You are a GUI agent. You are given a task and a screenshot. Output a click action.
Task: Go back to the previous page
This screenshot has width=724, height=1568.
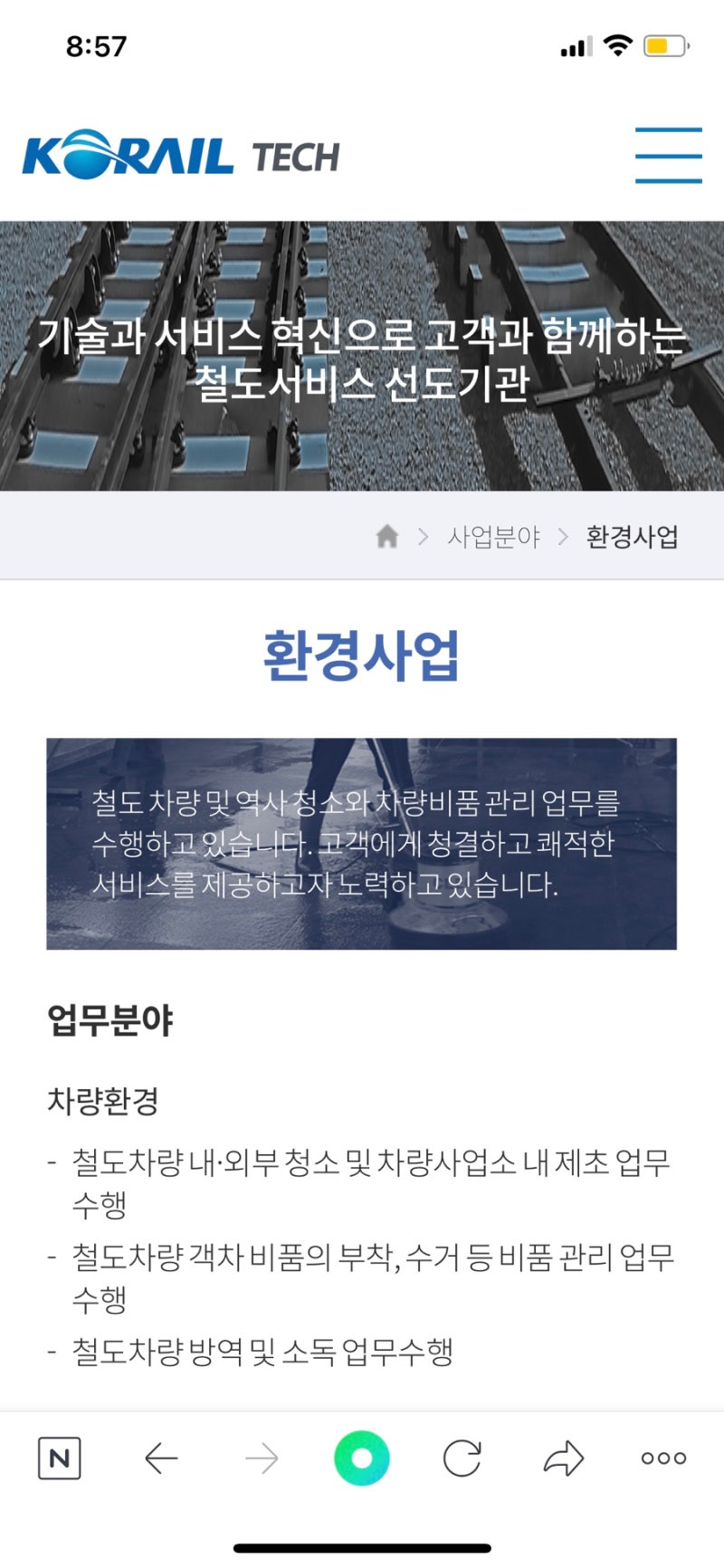[161, 1458]
